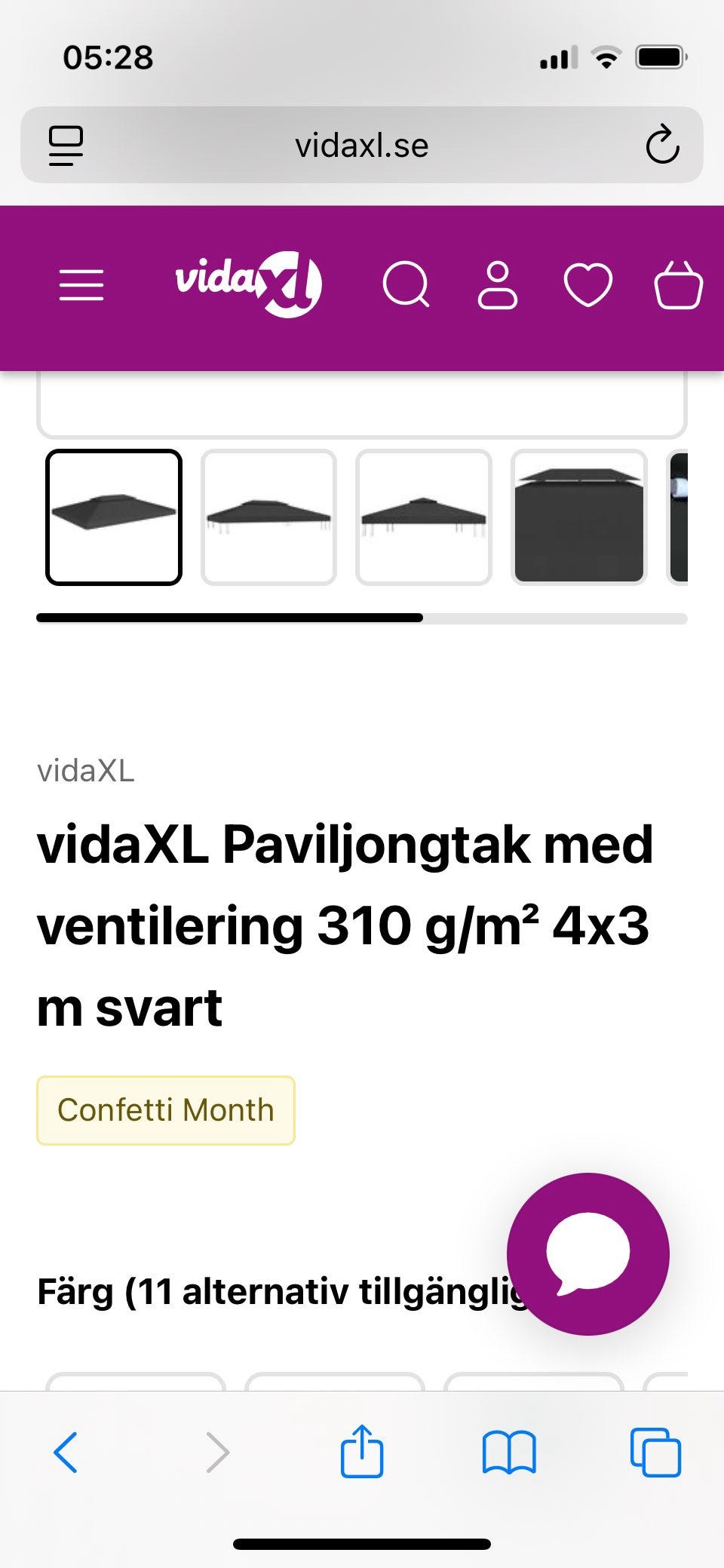Open the account profile icon

click(498, 285)
